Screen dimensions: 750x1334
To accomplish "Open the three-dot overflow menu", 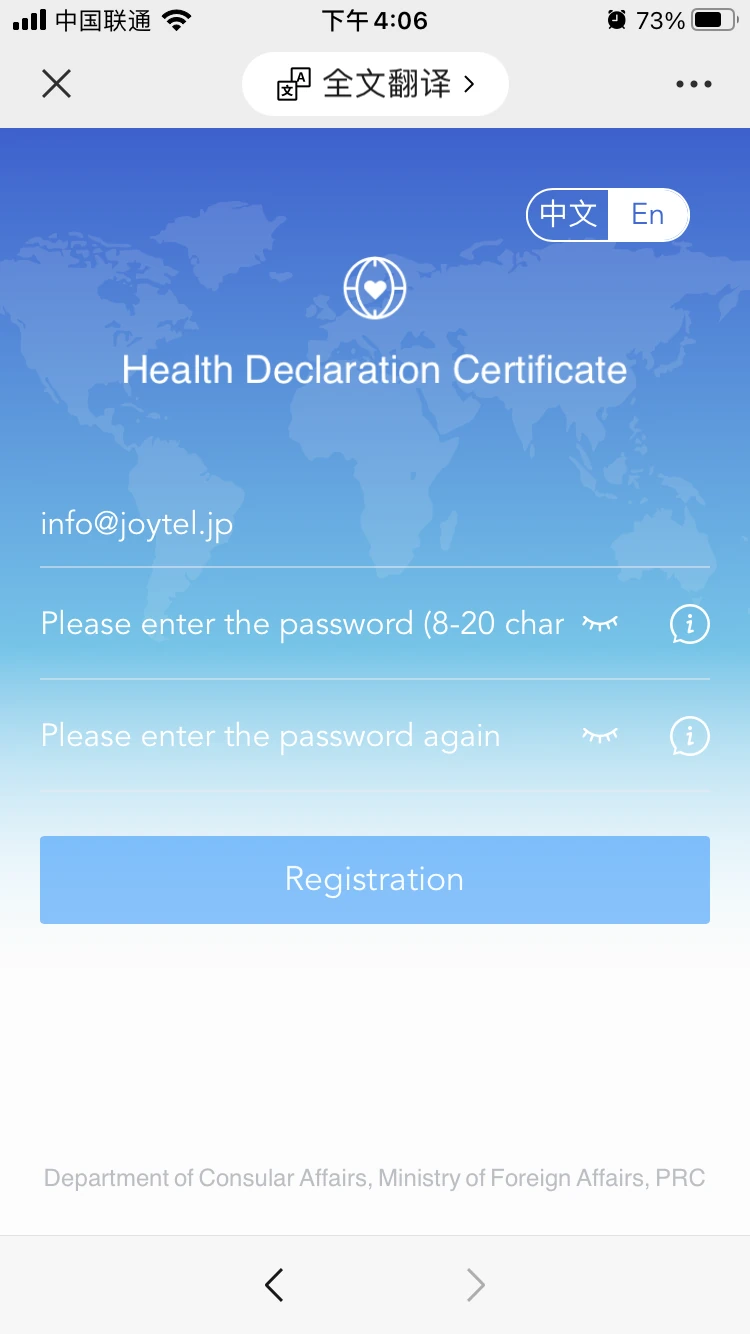I will 693,84.
